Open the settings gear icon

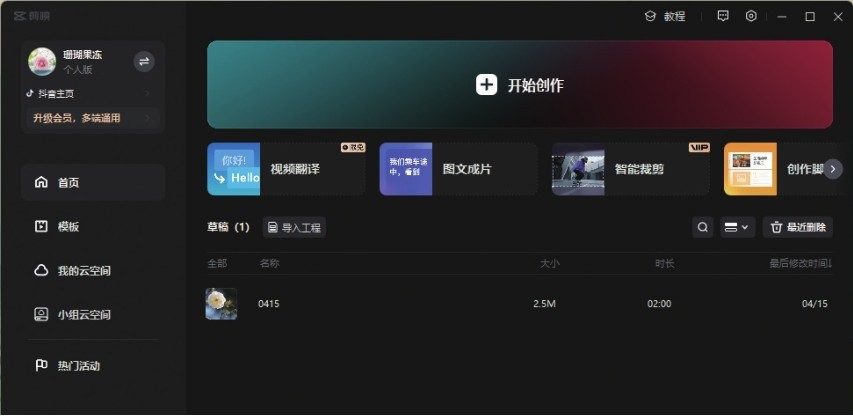click(x=751, y=17)
